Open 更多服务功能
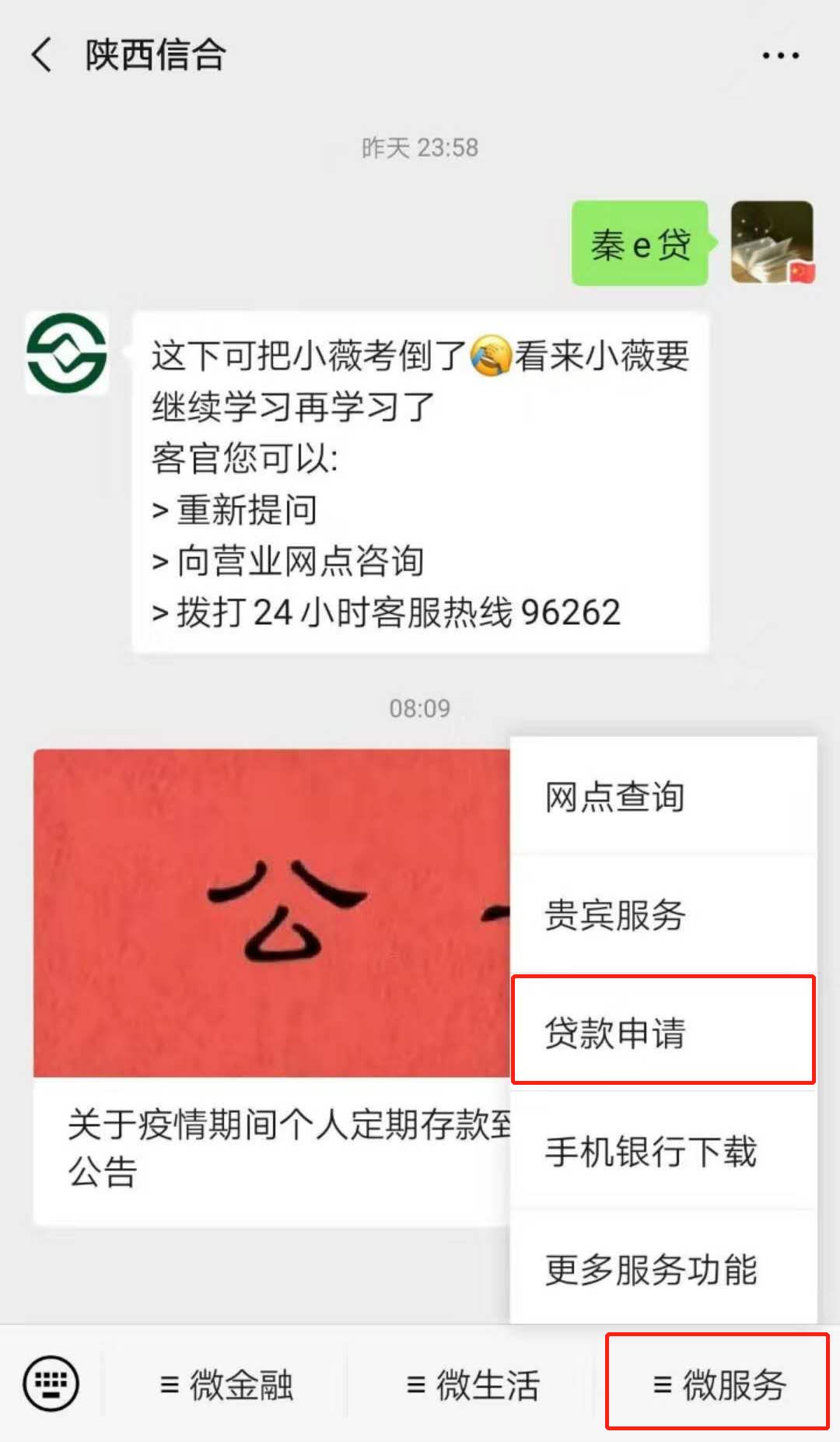Viewport: 840px width, 1442px height. tap(663, 1269)
